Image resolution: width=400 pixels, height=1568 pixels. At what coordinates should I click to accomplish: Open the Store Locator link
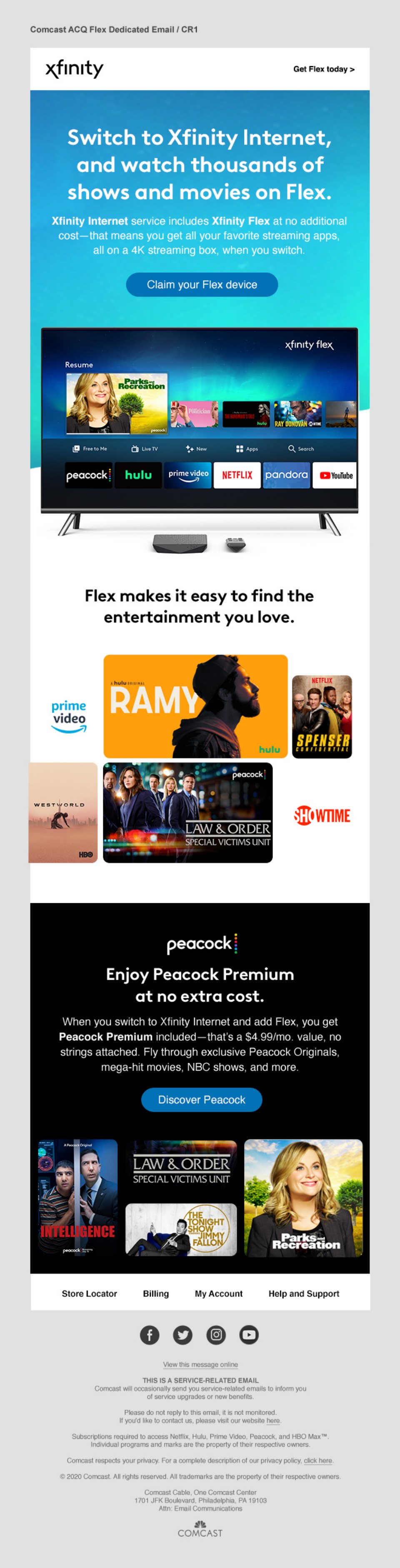tap(89, 1294)
